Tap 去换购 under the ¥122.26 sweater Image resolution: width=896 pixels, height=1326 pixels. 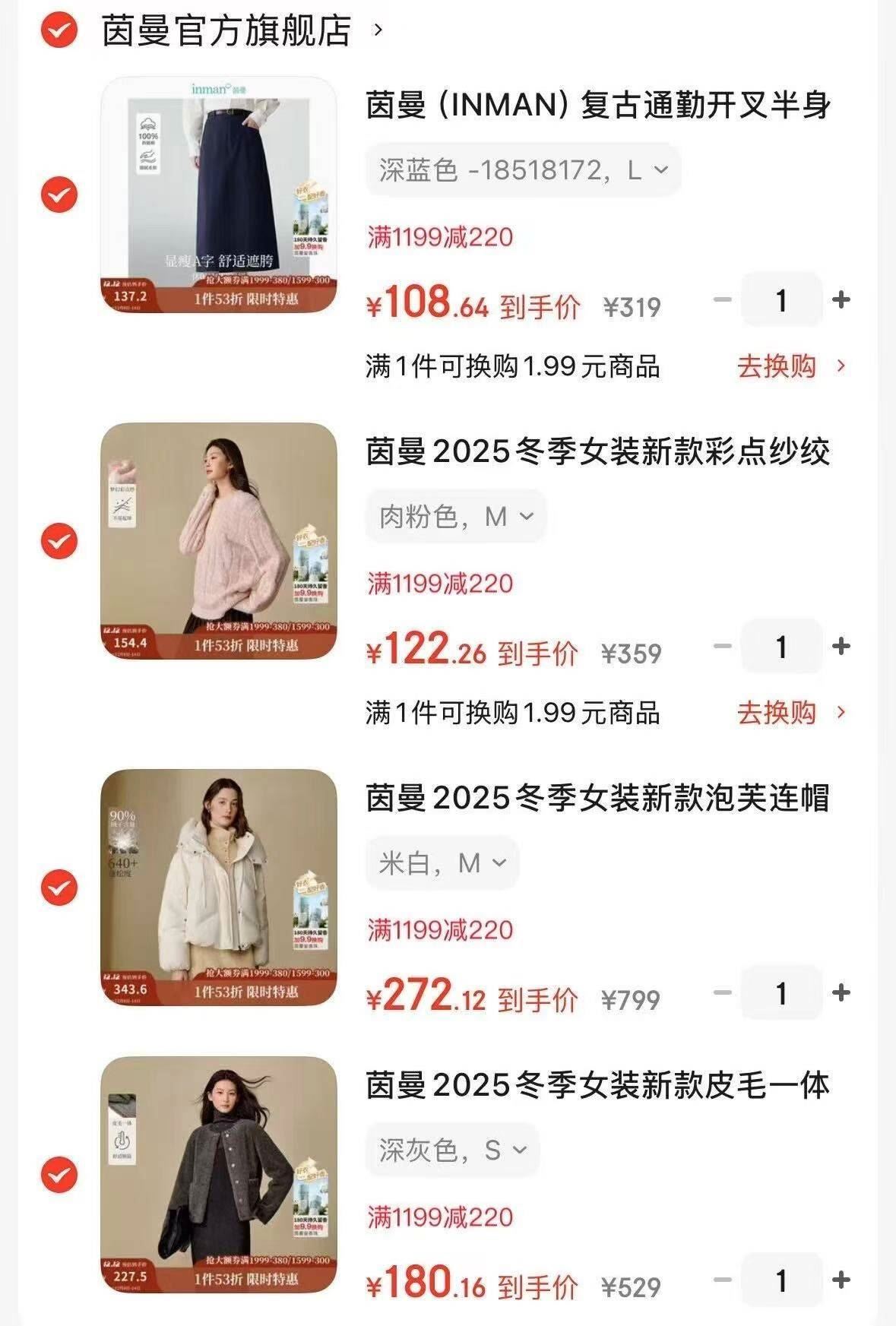pyautogui.click(x=790, y=714)
